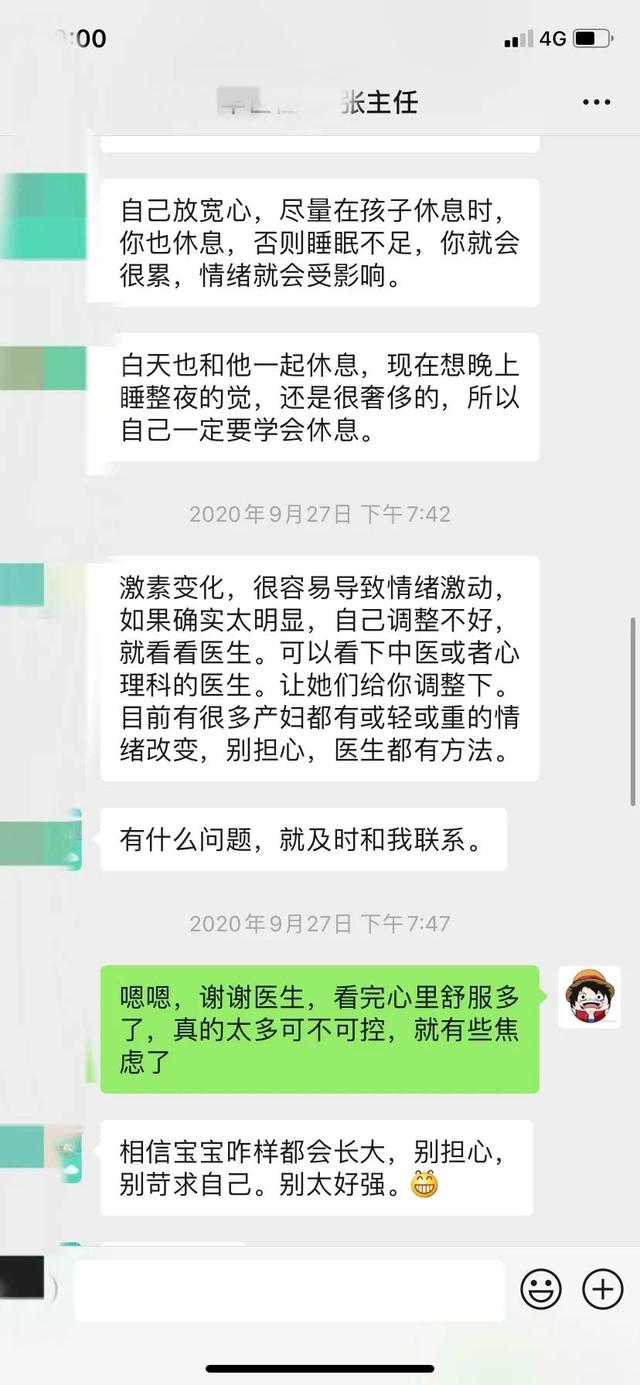This screenshot has height=1385, width=640.
Task: Open the emoji picker
Action: [x=541, y=1290]
